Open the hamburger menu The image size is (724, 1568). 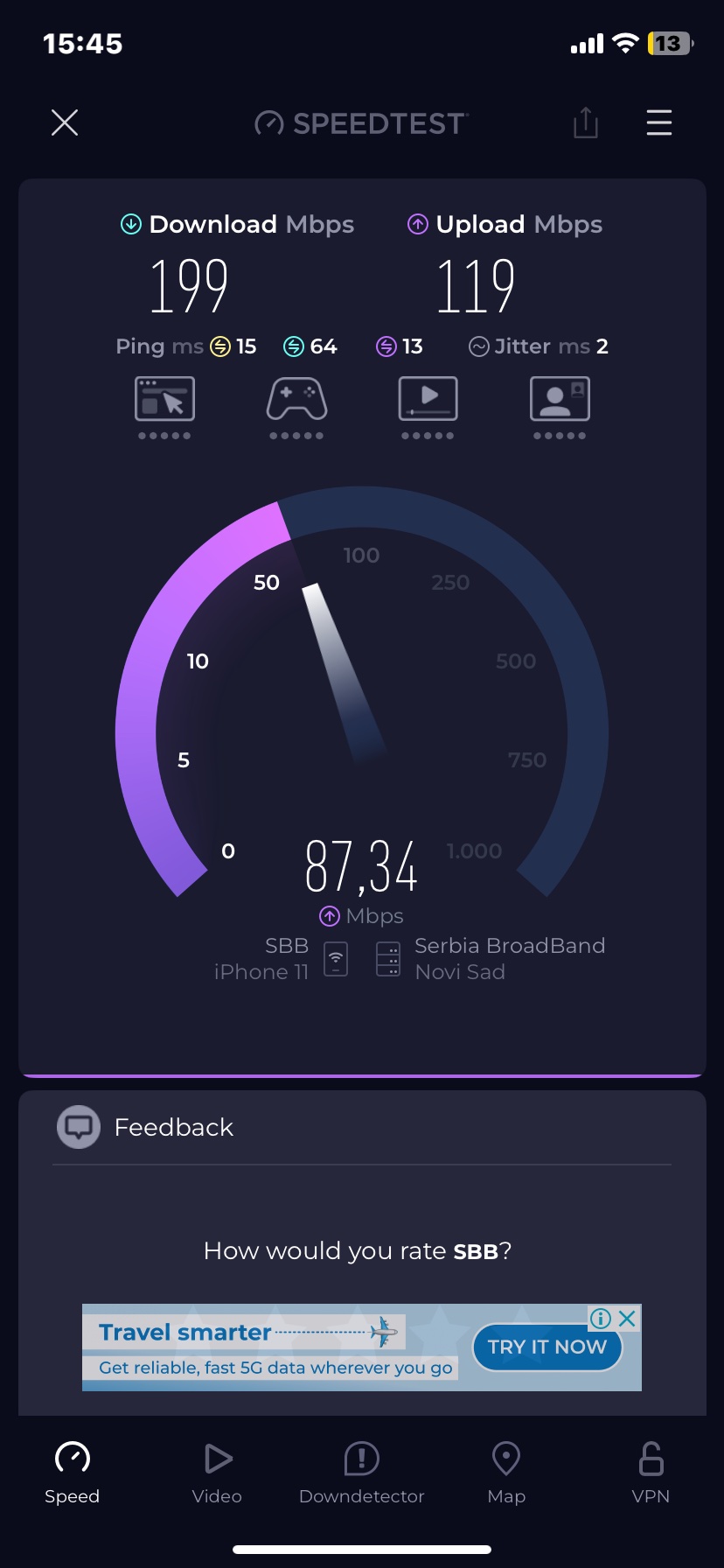tap(658, 122)
